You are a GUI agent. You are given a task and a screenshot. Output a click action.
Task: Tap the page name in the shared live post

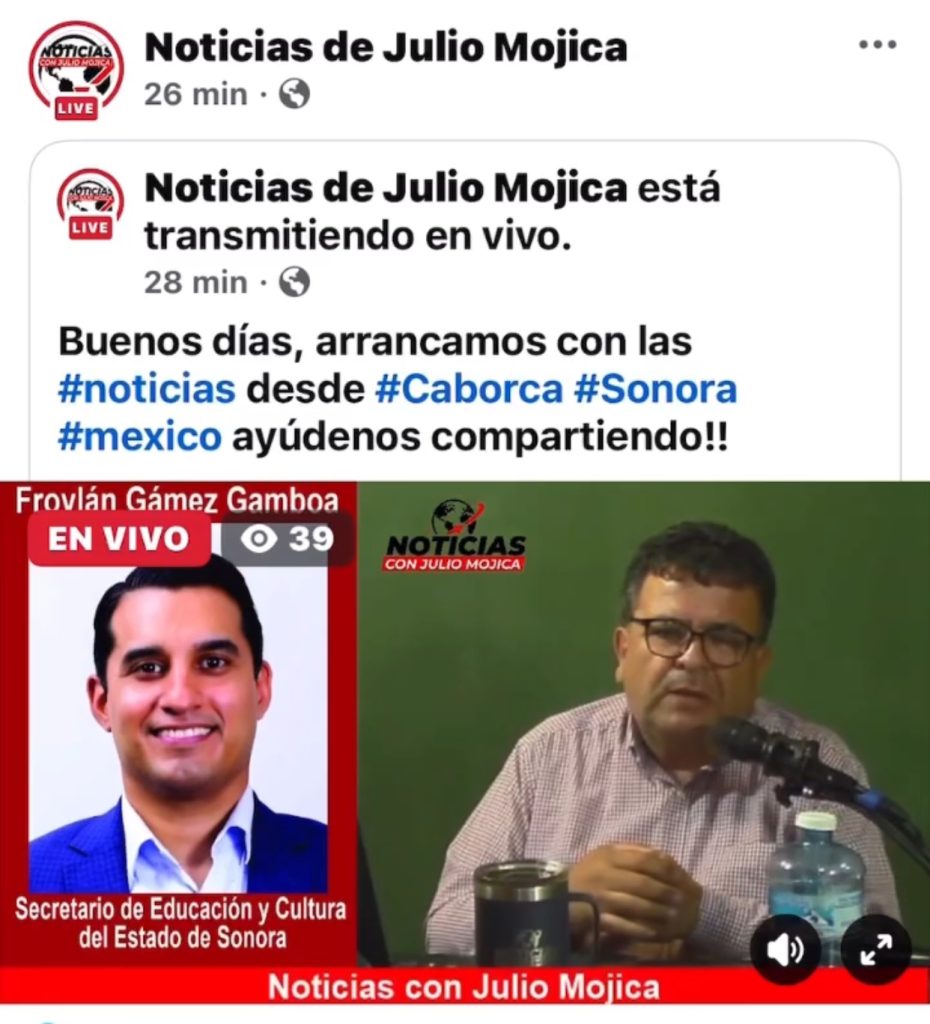(x=385, y=188)
